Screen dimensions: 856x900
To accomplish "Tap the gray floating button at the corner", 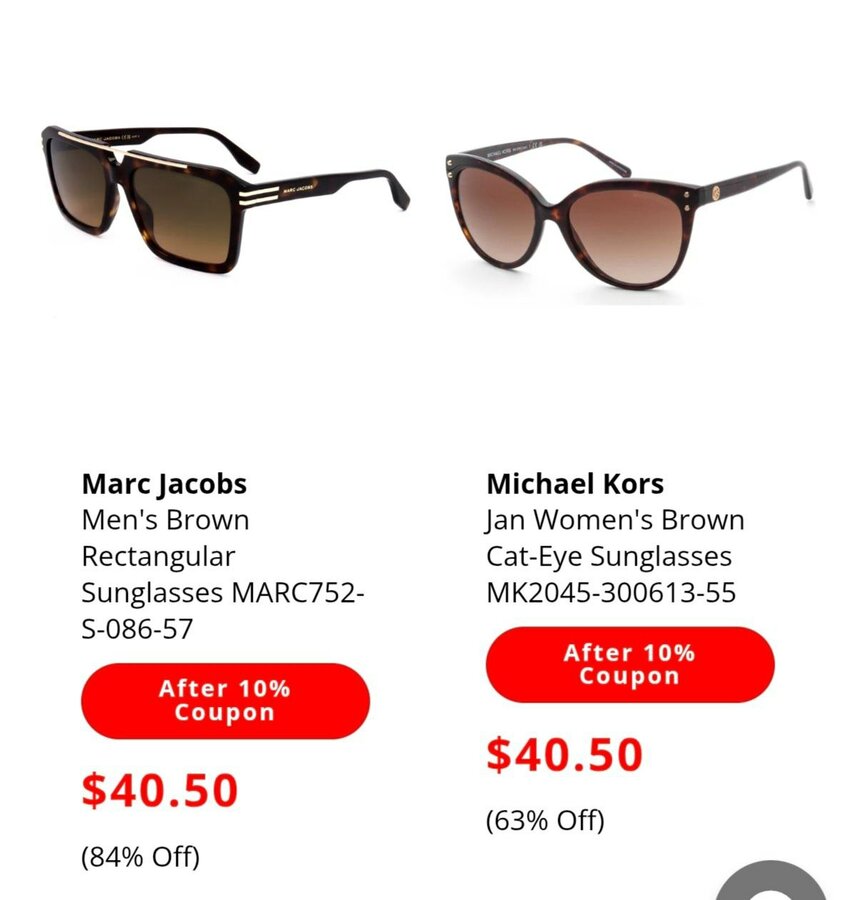I will (x=772, y=884).
